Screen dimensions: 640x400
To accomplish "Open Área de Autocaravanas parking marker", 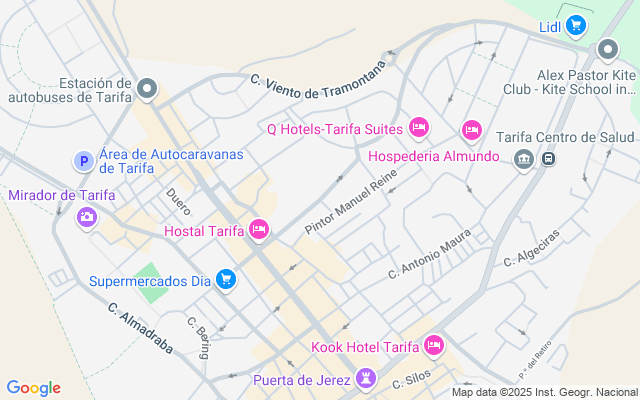I will (85, 160).
